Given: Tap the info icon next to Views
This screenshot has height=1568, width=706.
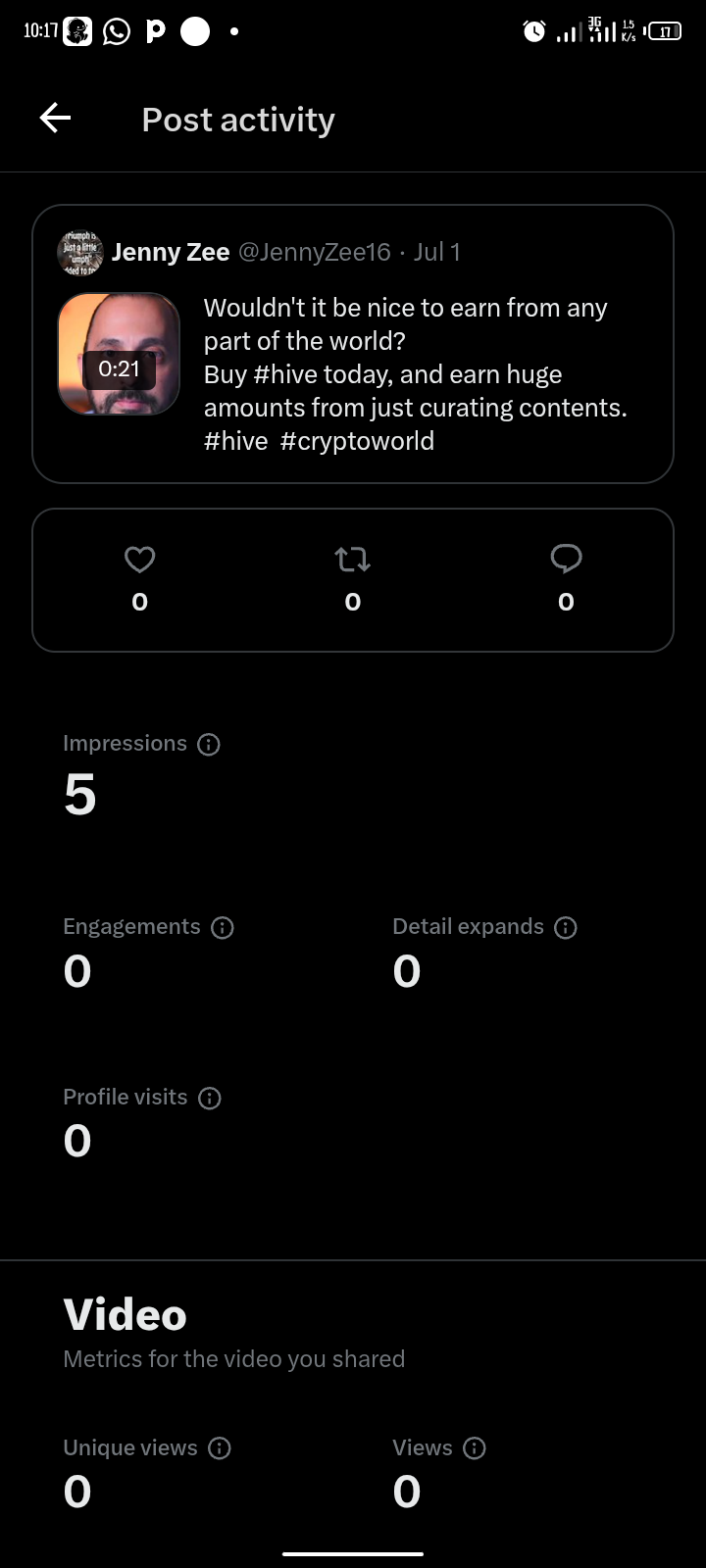Looking at the screenshot, I should pyautogui.click(x=475, y=1448).
